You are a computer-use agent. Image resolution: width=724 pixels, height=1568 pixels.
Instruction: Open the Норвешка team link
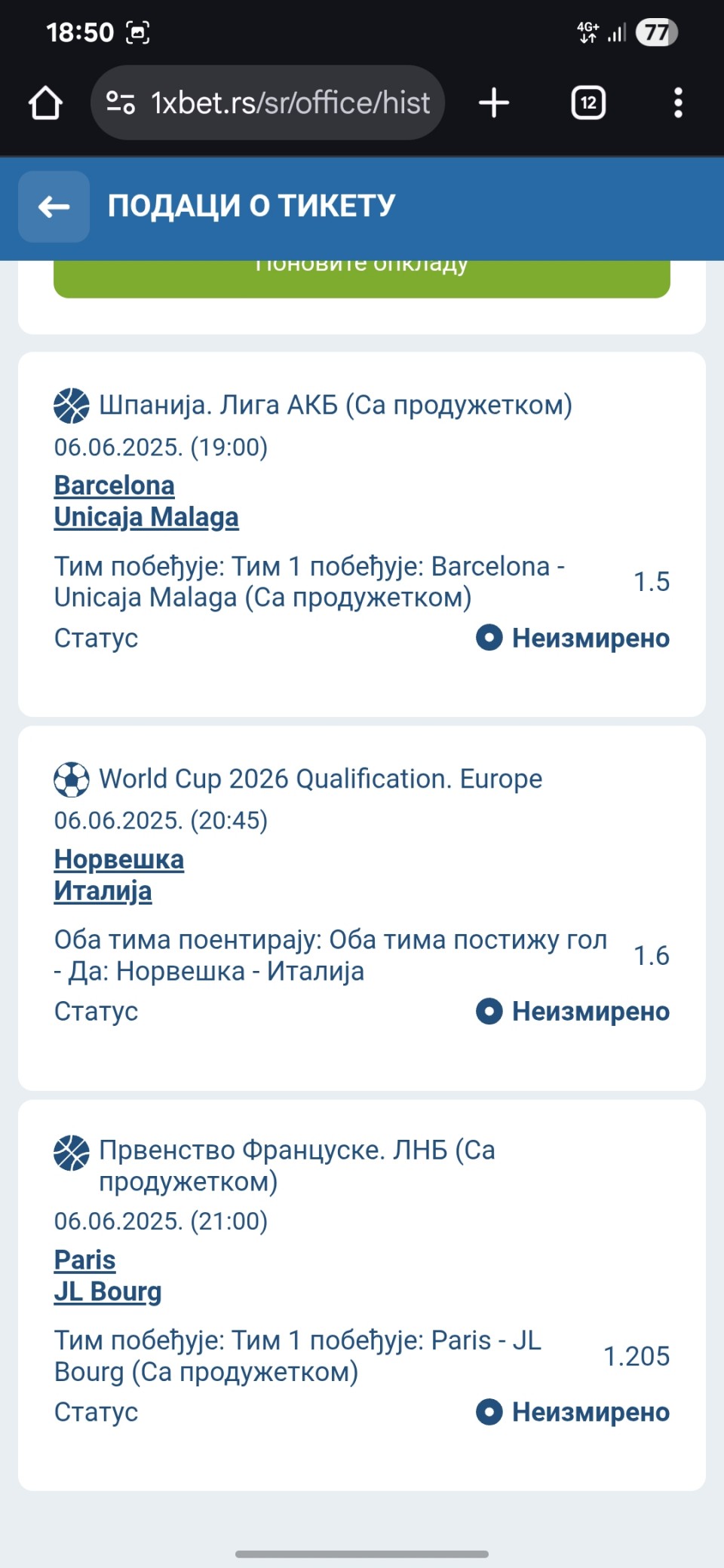pos(119,859)
